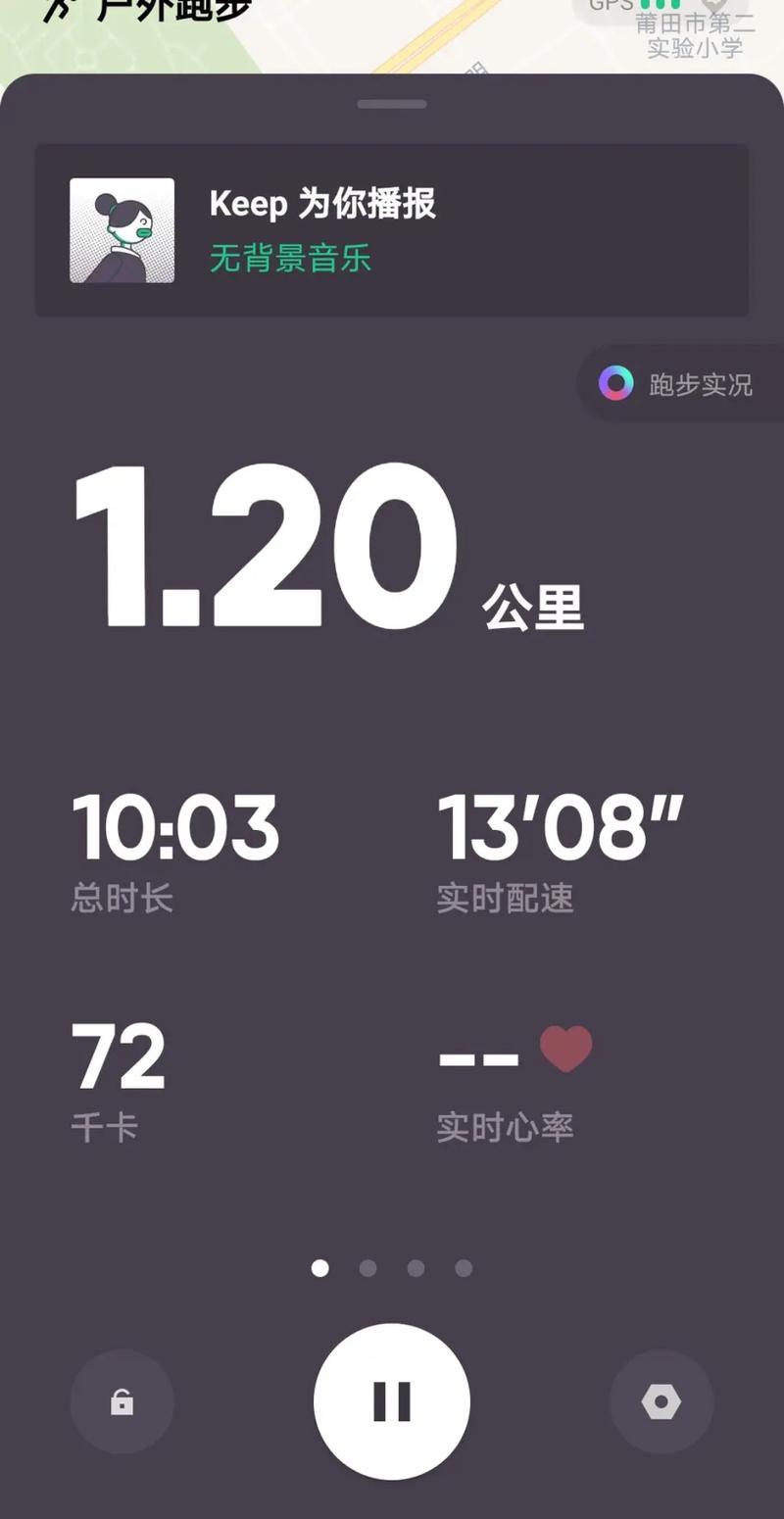Toggle background music playback

pyautogui.click(x=289, y=260)
